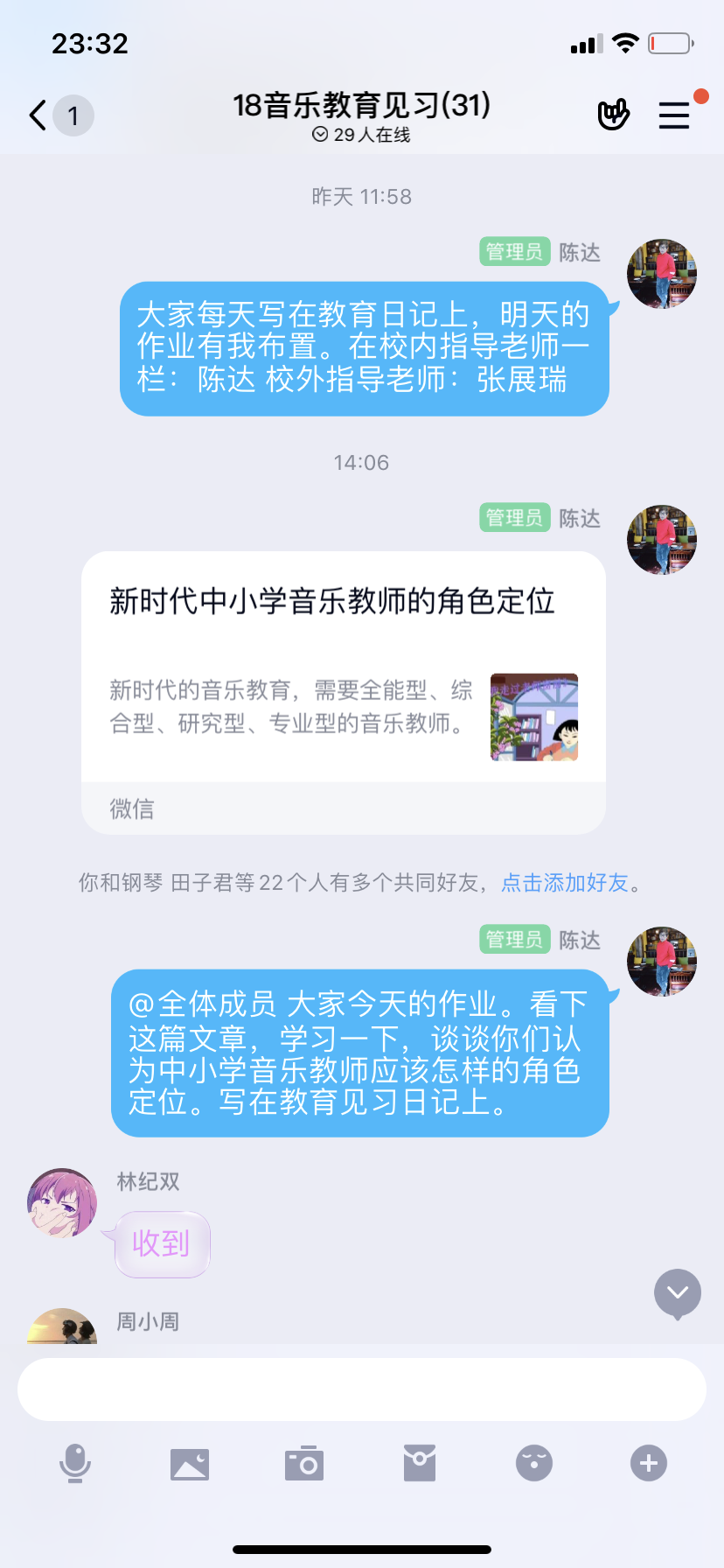Open more options with the plus icon
The image size is (724, 1568).
(649, 1463)
